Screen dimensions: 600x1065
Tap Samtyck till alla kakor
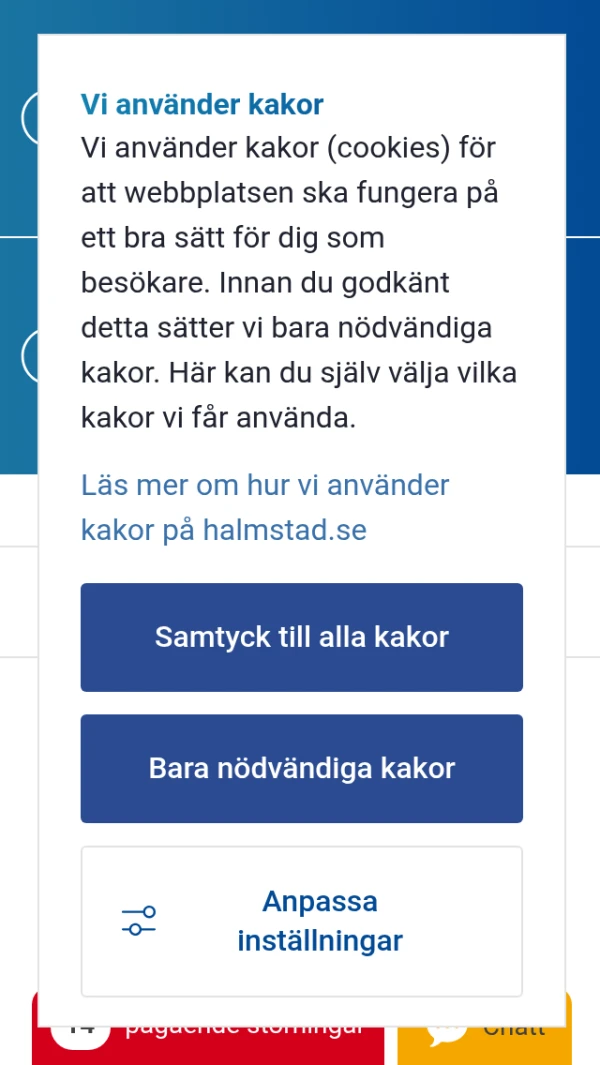(302, 637)
